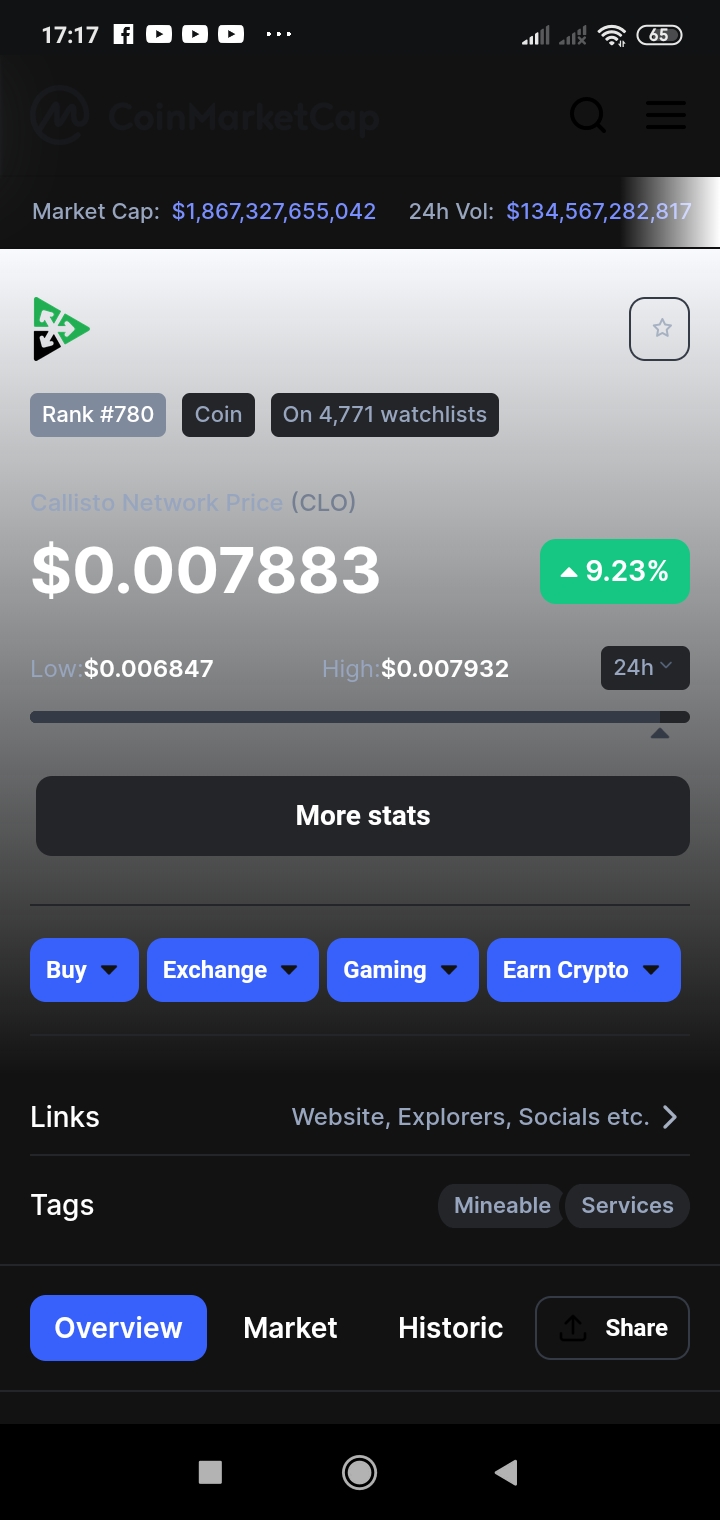
Task: Expand the Buy dropdown
Action: 84,970
